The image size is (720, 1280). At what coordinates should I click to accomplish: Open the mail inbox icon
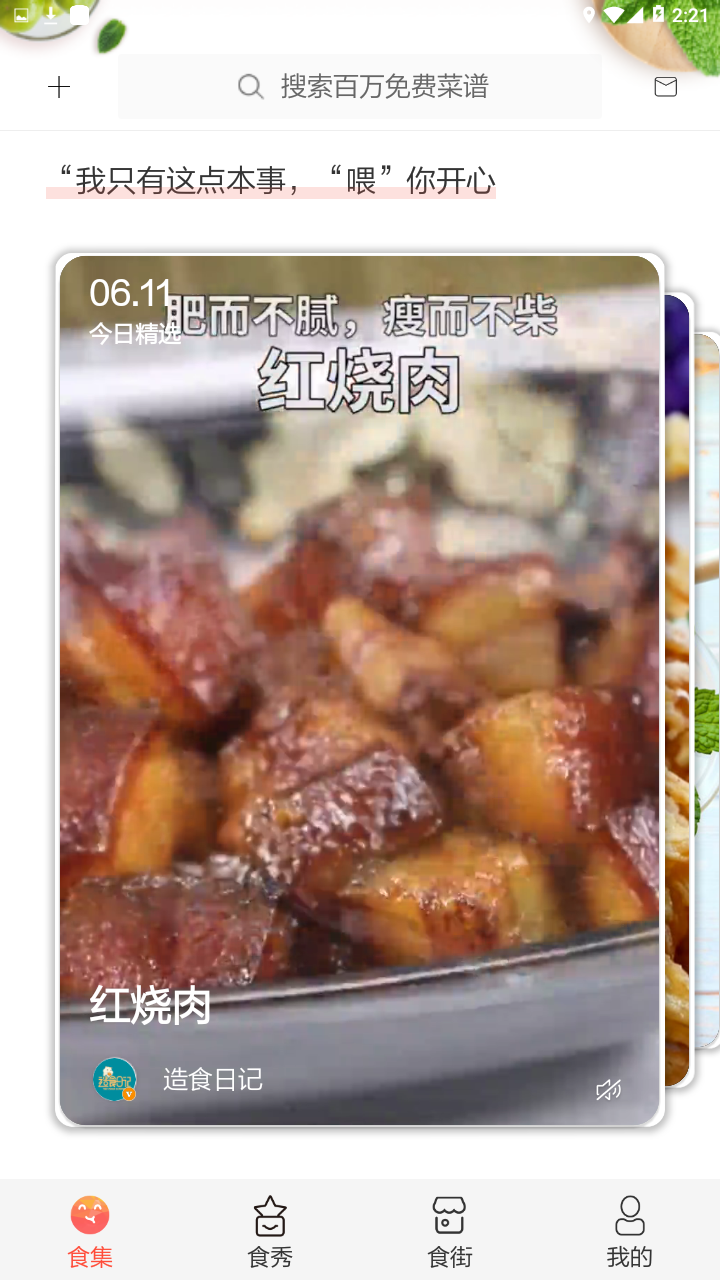pyautogui.click(x=665, y=87)
